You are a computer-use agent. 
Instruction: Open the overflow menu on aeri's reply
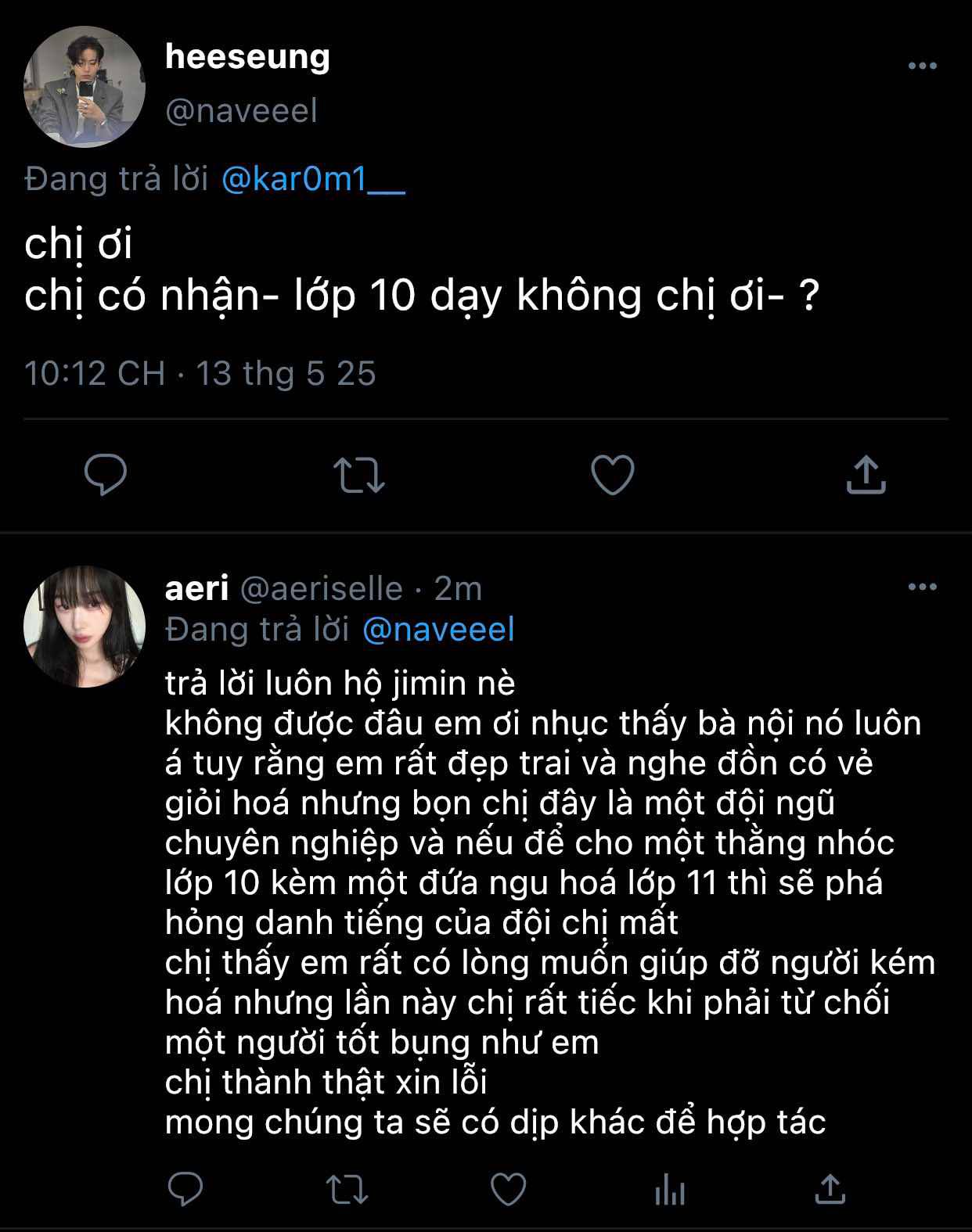pos(922,587)
